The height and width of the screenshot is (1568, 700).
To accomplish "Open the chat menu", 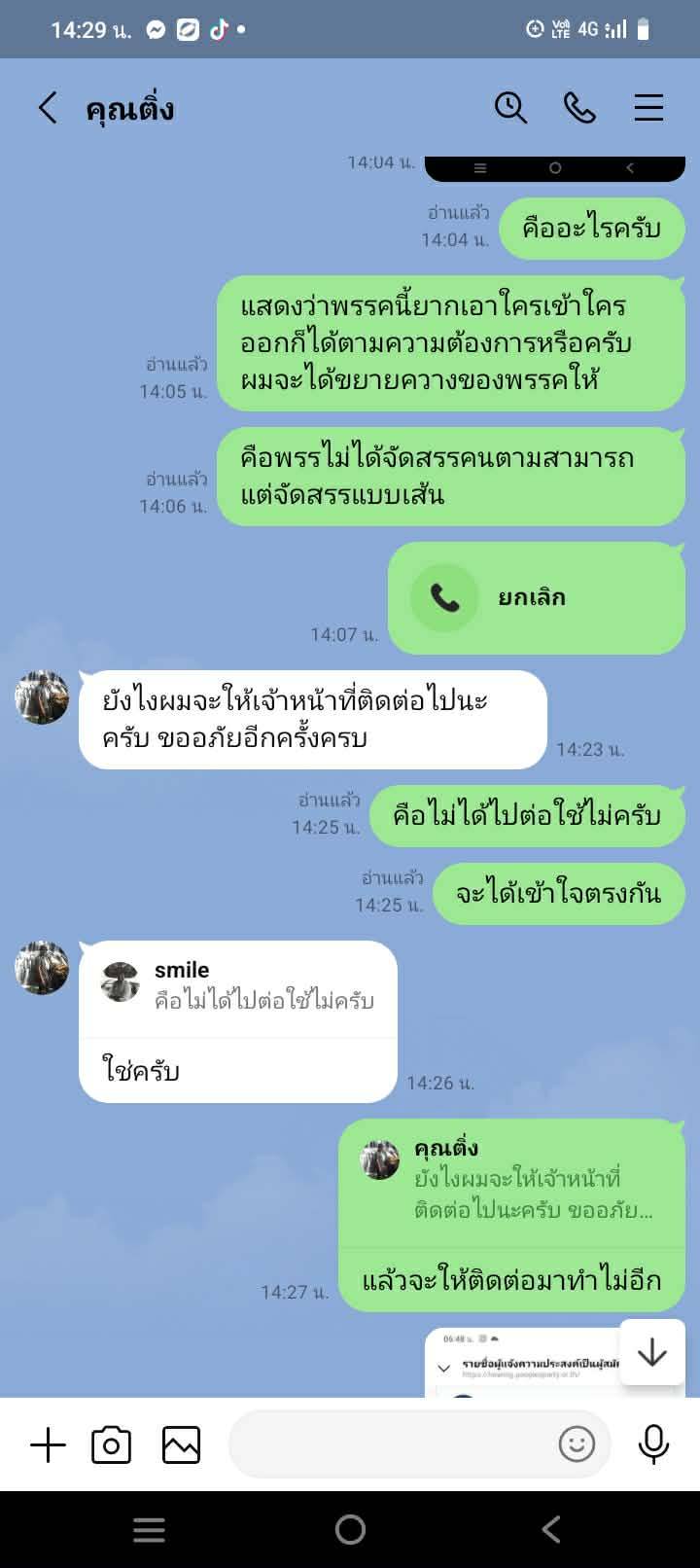I will click(x=648, y=108).
